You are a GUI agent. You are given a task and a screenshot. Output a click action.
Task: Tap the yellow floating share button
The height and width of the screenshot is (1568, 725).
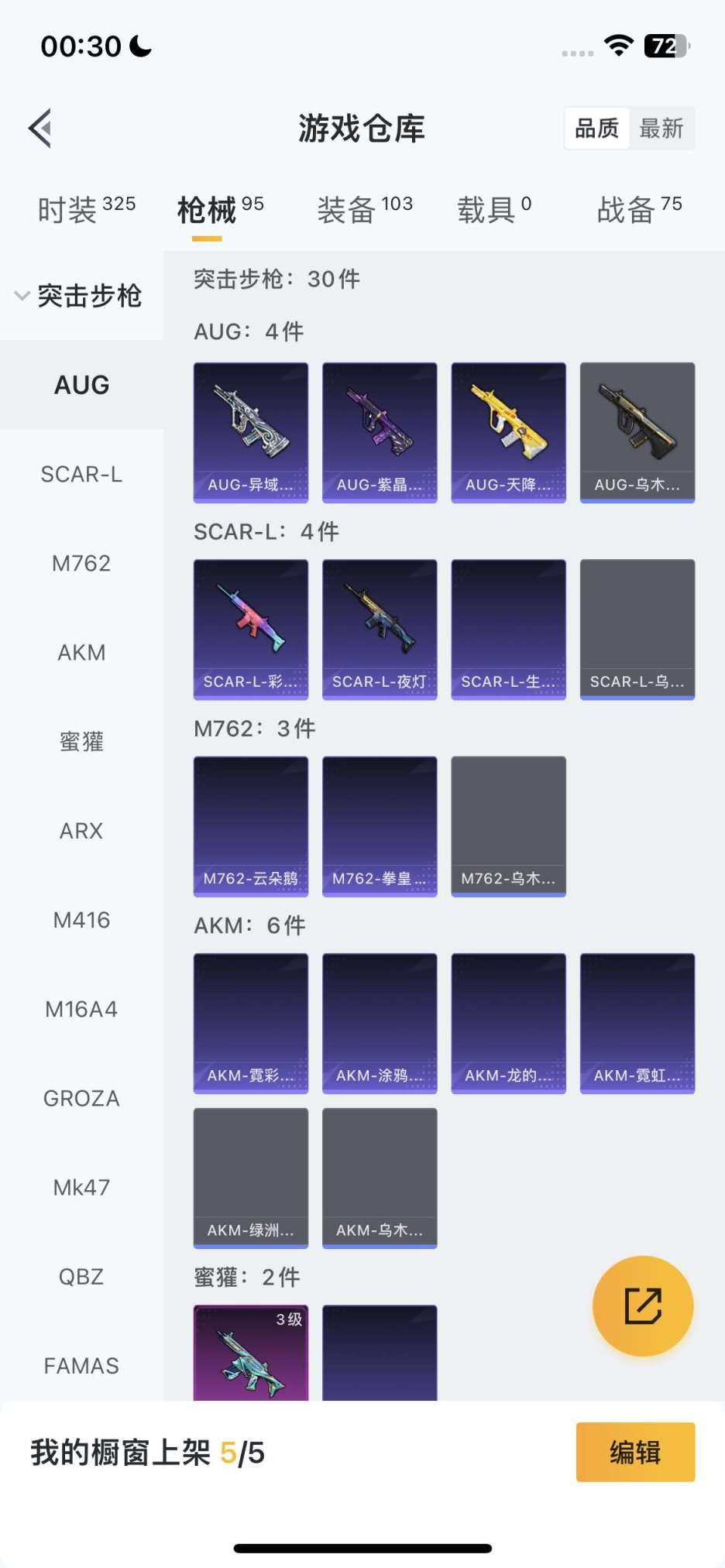(642, 1306)
